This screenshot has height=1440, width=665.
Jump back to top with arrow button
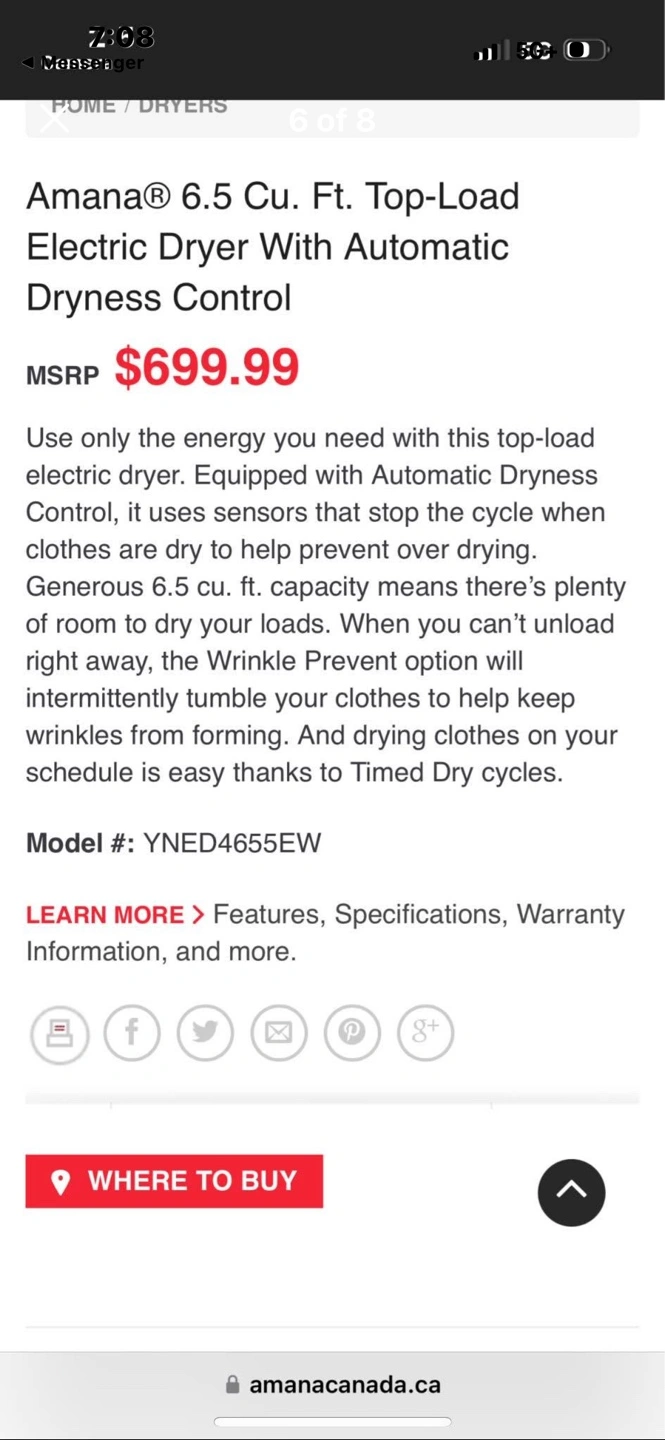point(571,1192)
